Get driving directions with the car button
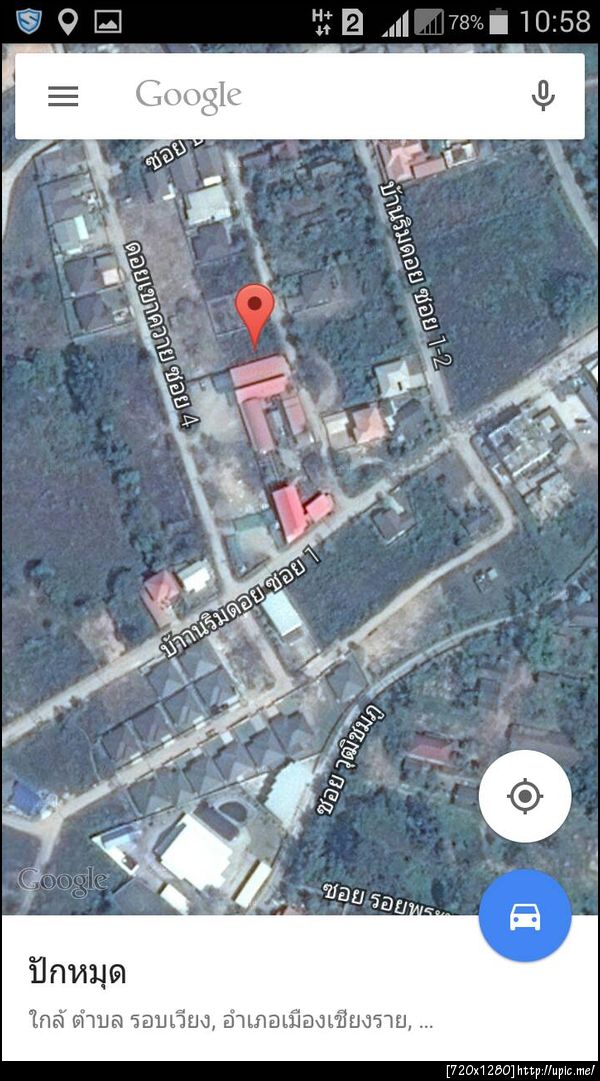Viewport: 600px width, 1081px height. (524, 916)
